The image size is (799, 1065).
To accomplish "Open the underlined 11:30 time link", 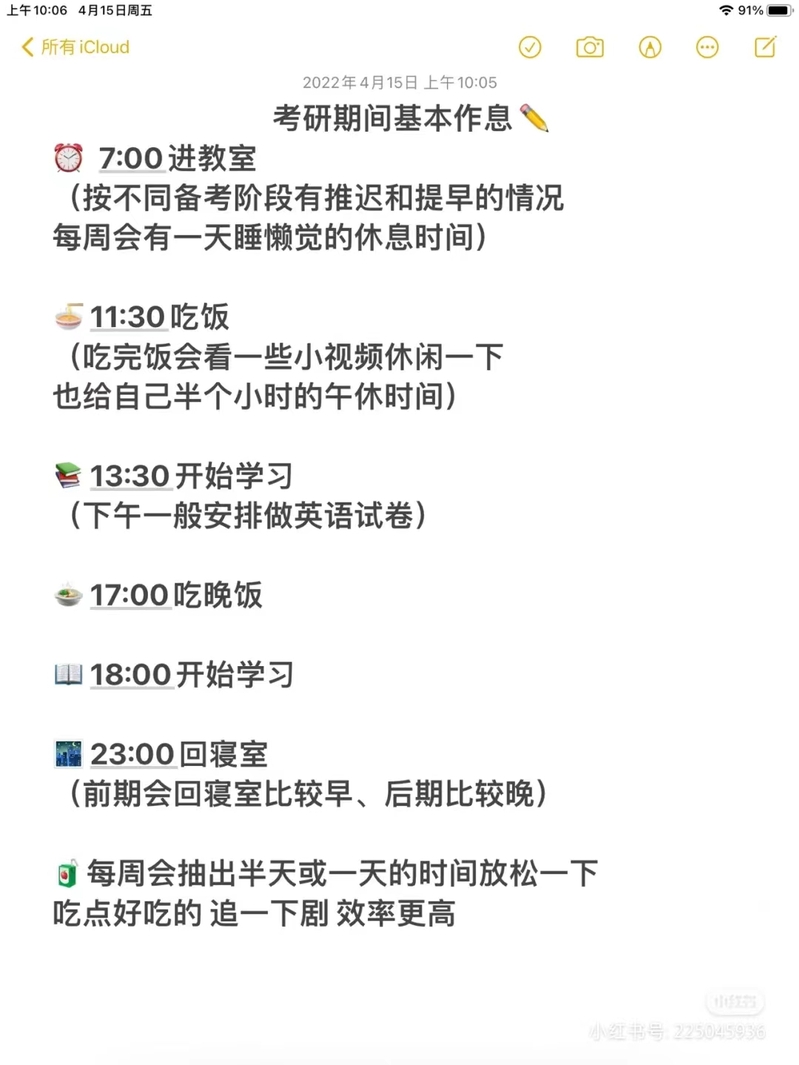I will 127,317.
